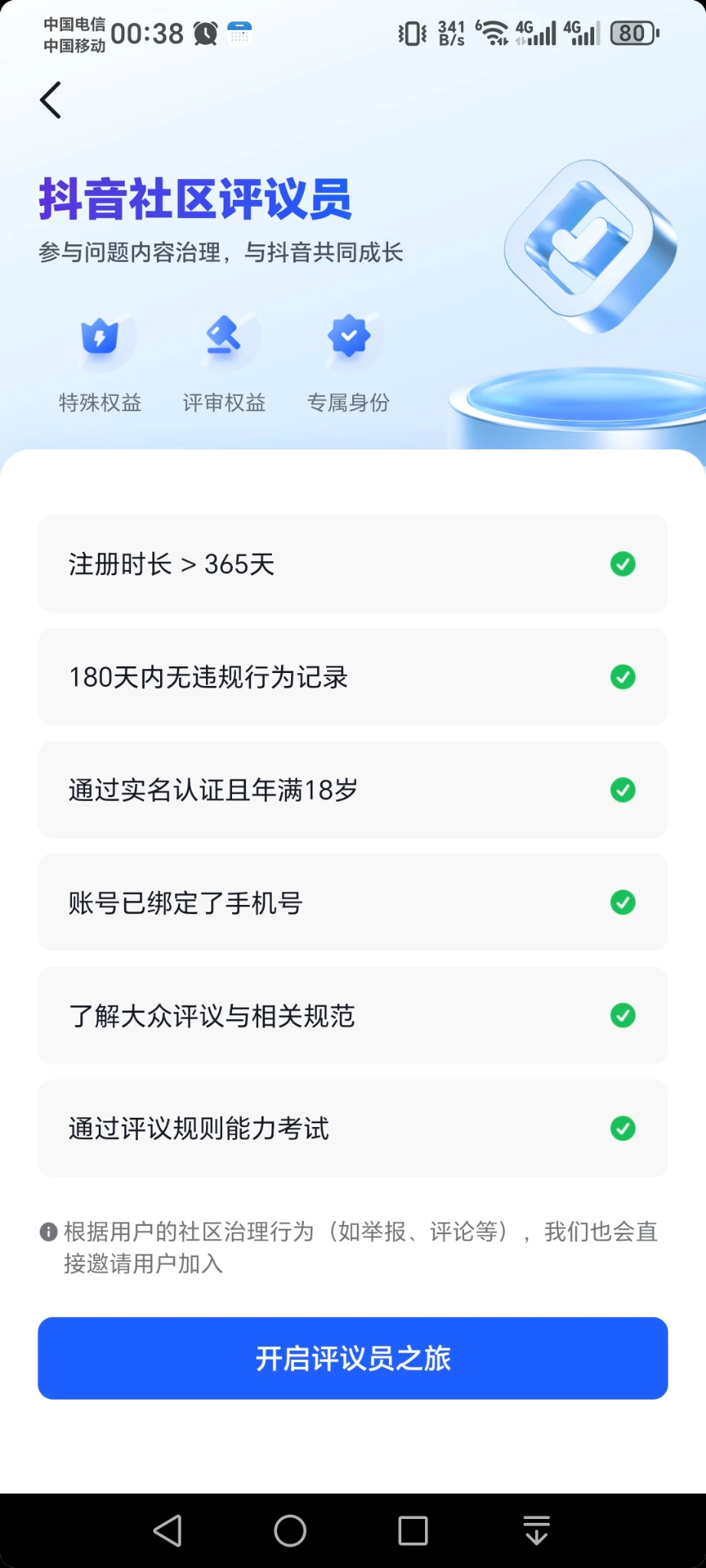Open the 了解大众评议与相关规范 row
The image size is (706, 1568).
pos(353,1015)
